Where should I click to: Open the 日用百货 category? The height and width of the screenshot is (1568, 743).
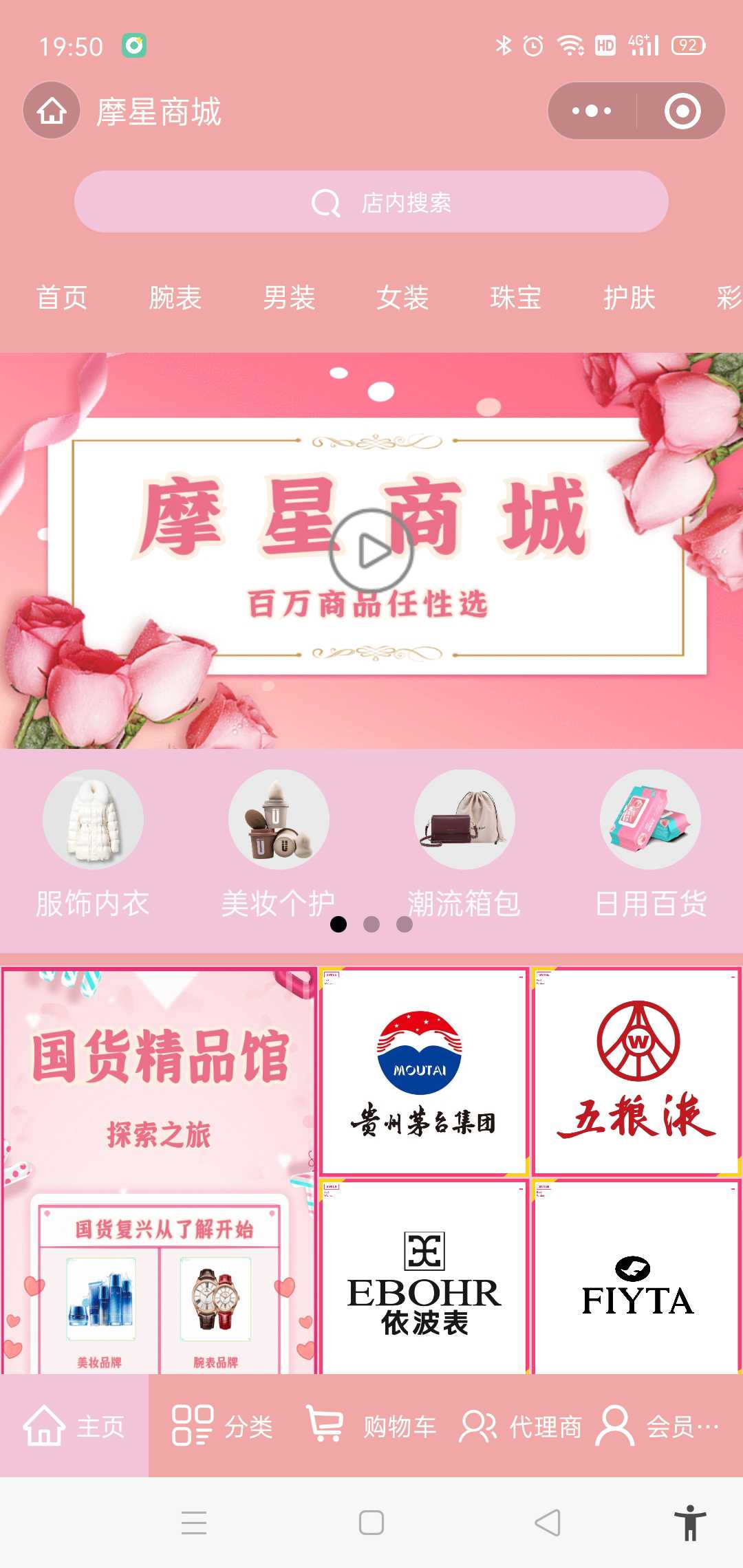[x=650, y=842]
